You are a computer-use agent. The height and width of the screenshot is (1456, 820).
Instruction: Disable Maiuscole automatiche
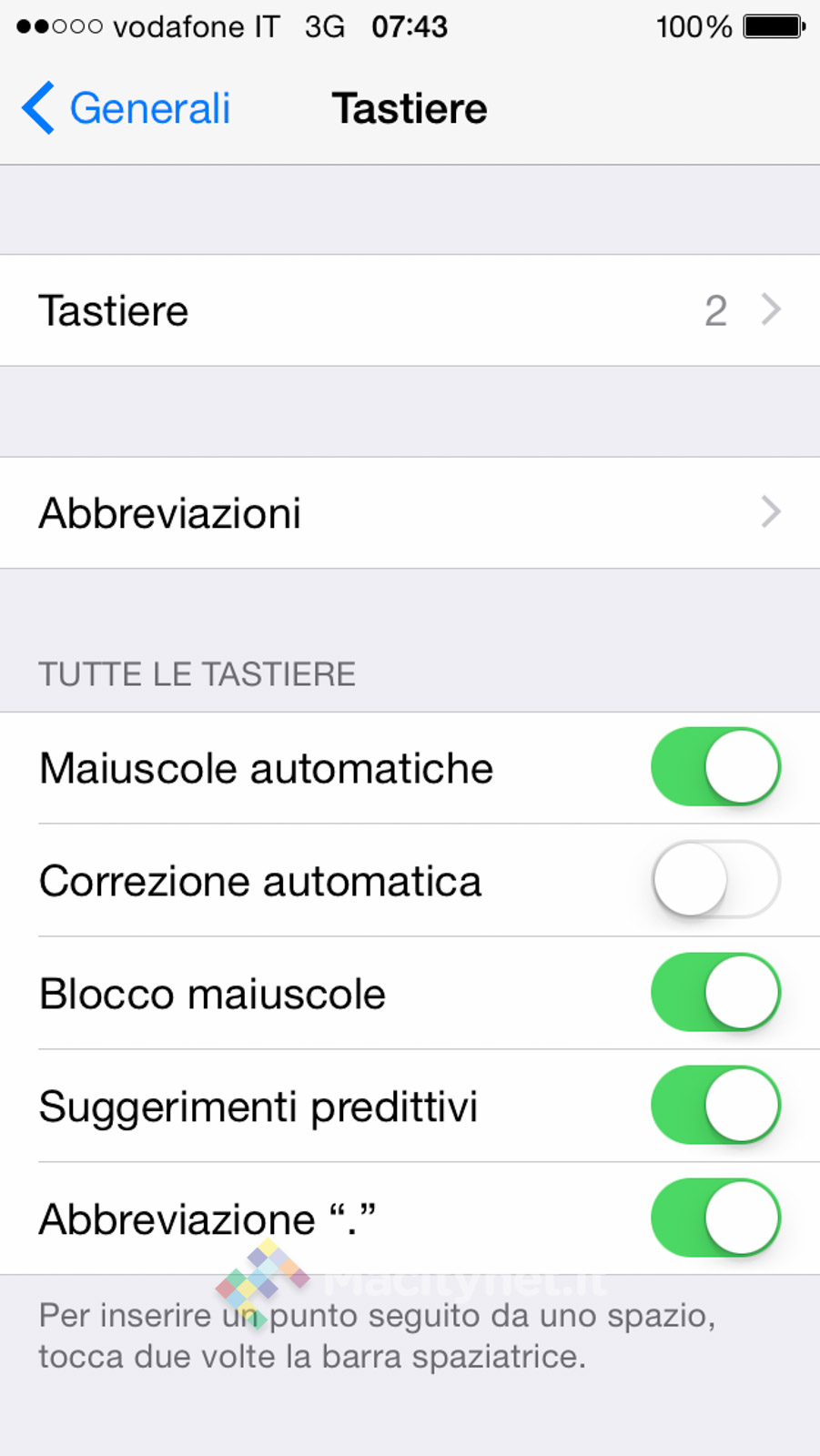tap(715, 767)
